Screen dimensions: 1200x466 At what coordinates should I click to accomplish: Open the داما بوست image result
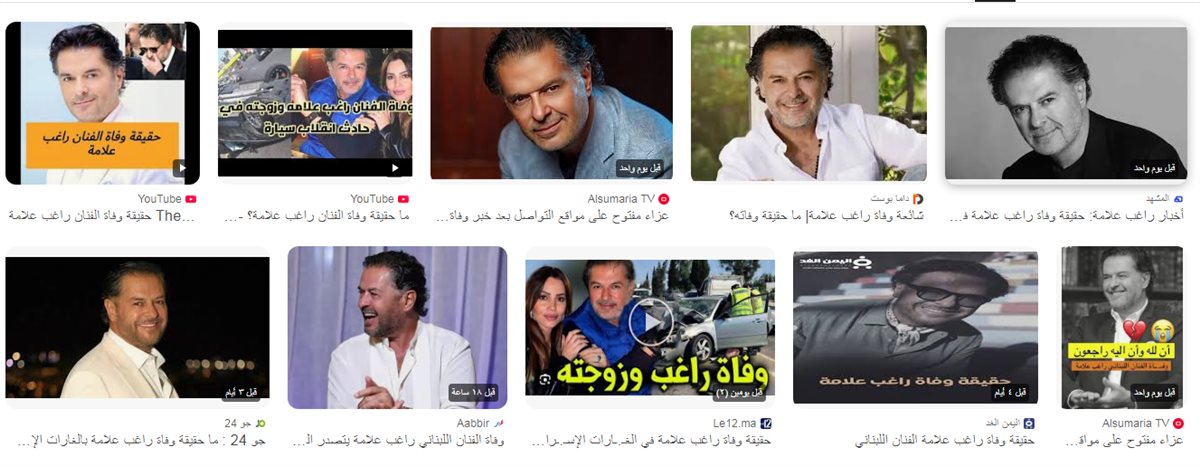pos(808,103)
